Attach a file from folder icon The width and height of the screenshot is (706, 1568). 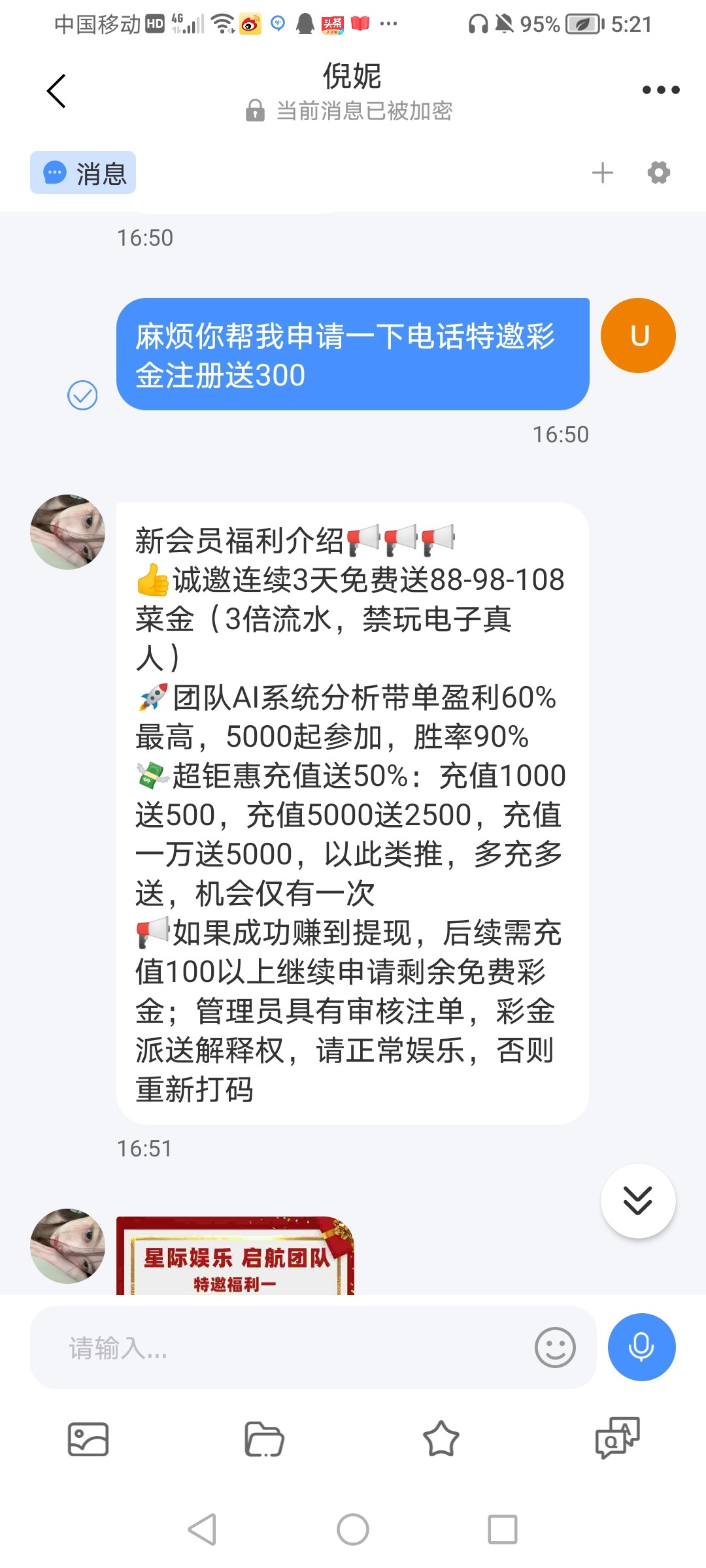tap(264, 1439)
